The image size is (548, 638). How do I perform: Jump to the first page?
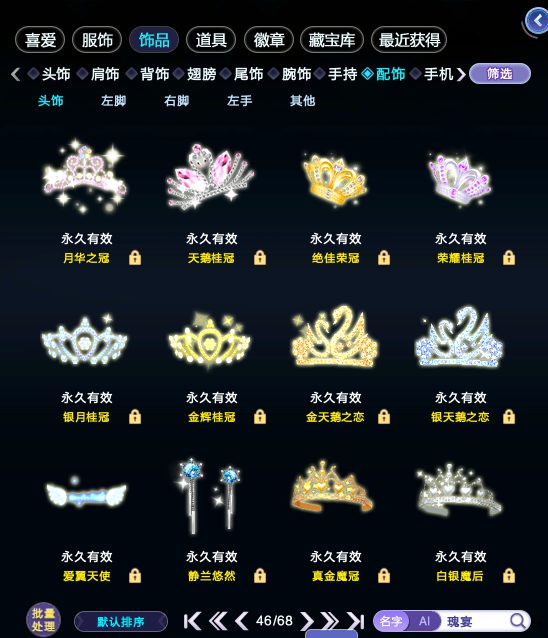tap(192, 621)
